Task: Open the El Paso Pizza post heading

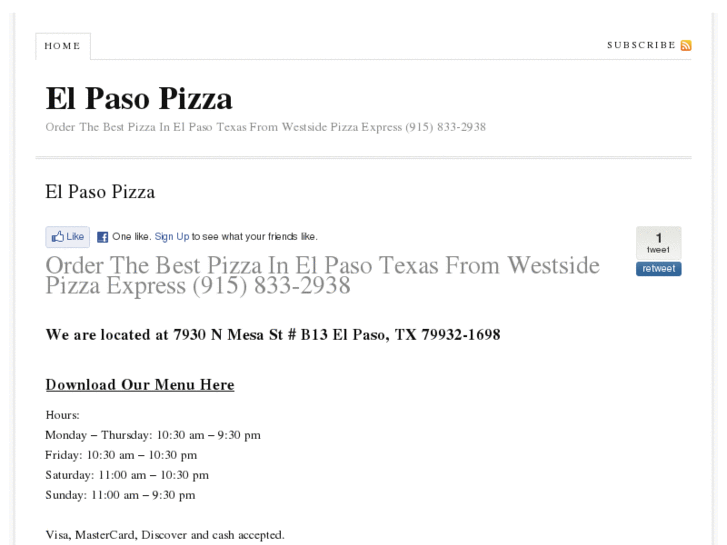Action: (x=100, y=191)
